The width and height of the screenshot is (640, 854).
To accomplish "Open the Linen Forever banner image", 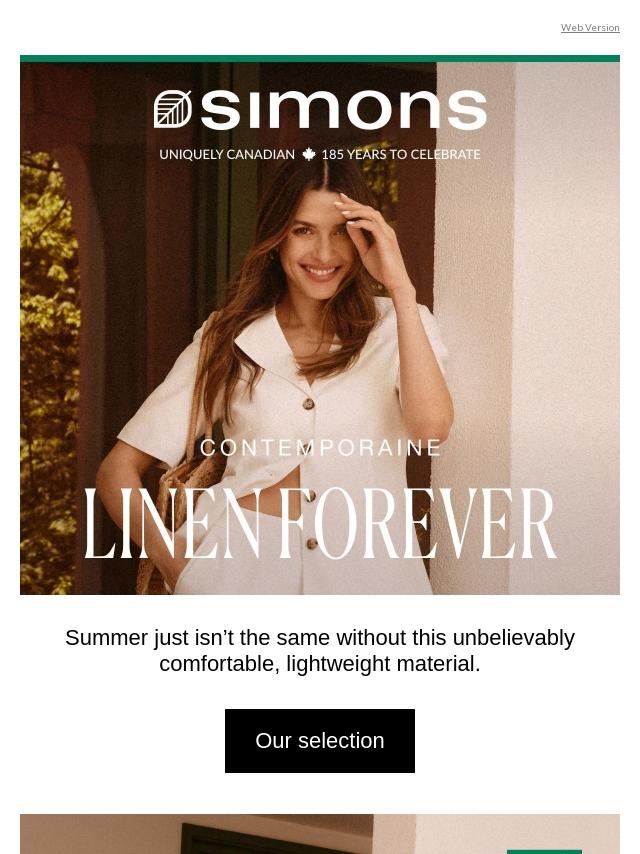I will pyautogui.click(x=320, y=330).
